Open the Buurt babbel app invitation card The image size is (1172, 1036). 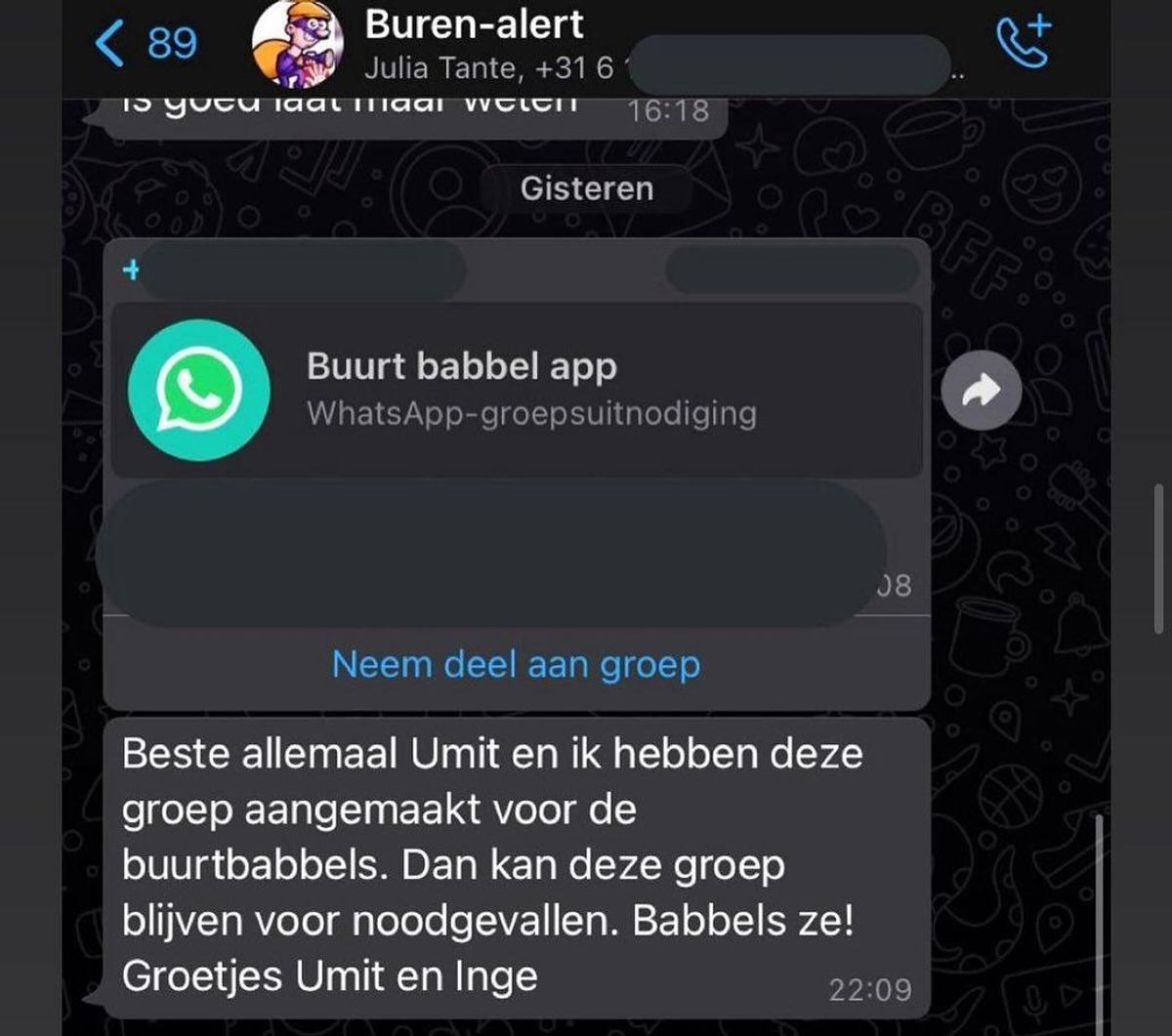coord(516,391)
